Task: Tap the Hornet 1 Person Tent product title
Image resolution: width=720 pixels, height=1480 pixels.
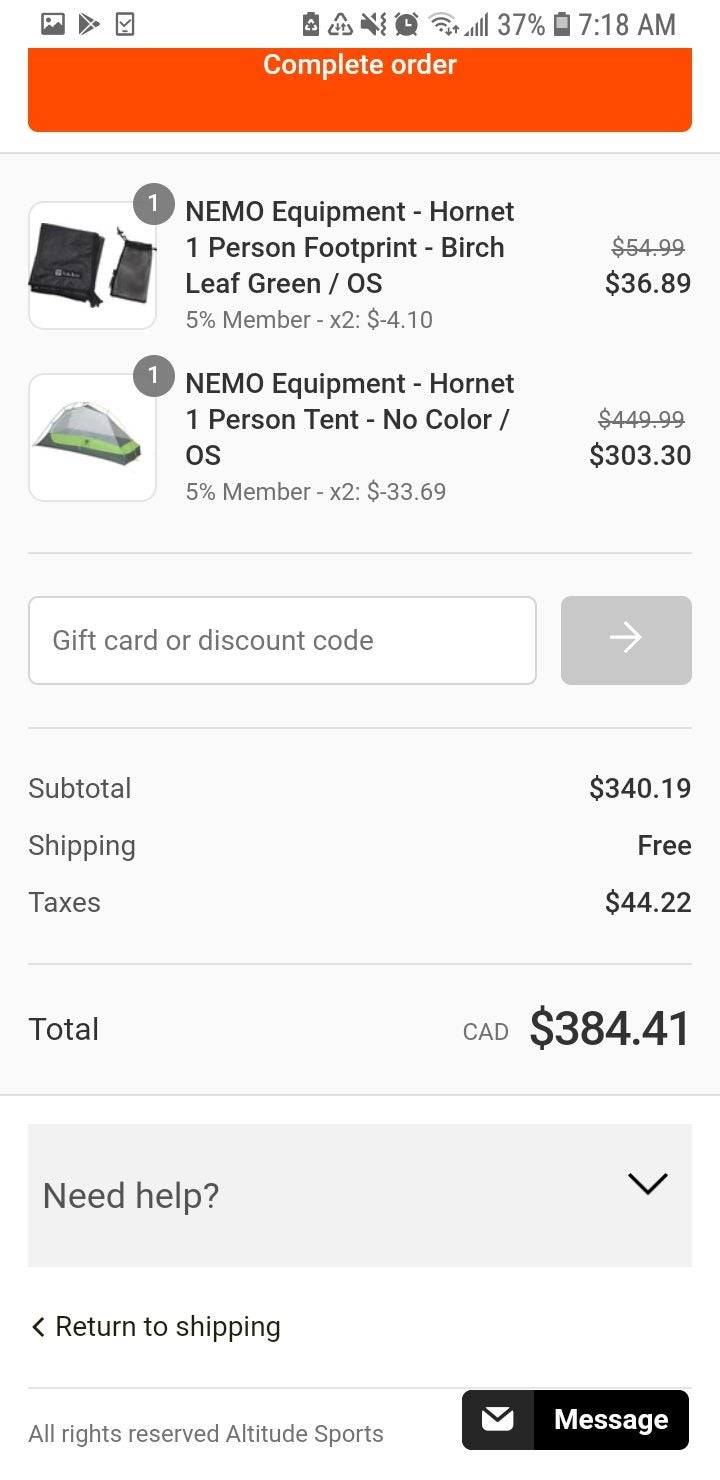Action: point(348,419)
